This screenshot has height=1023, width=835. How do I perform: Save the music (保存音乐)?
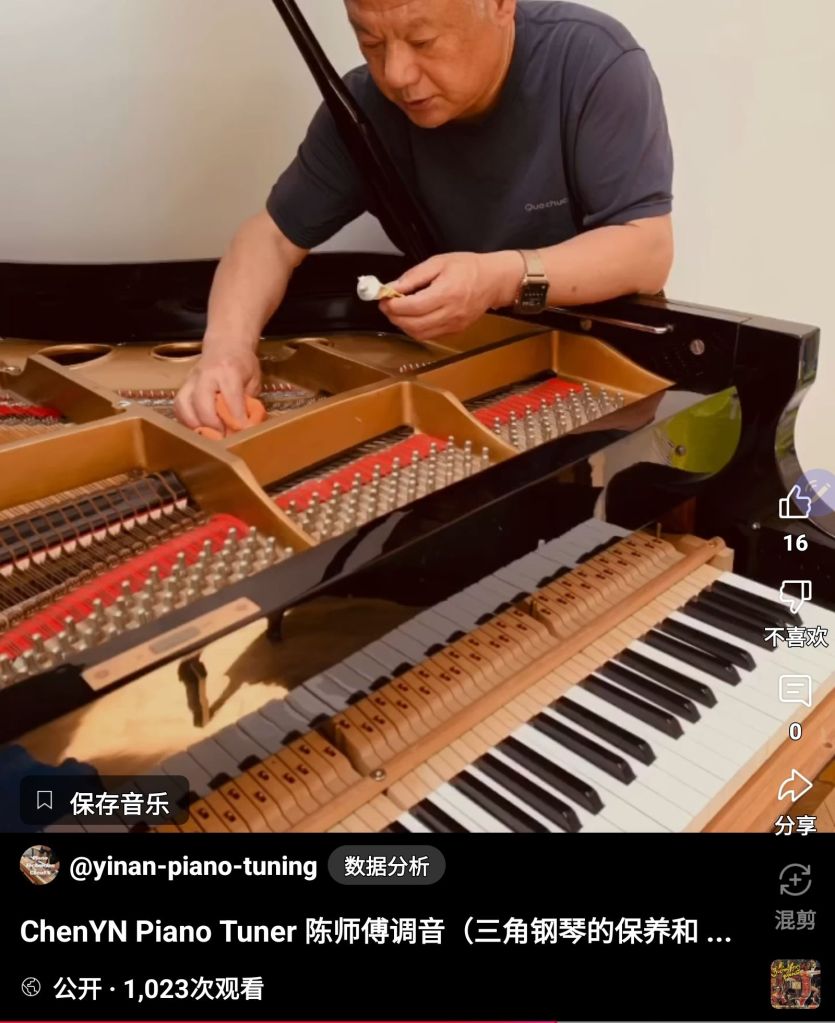(104, 802)
